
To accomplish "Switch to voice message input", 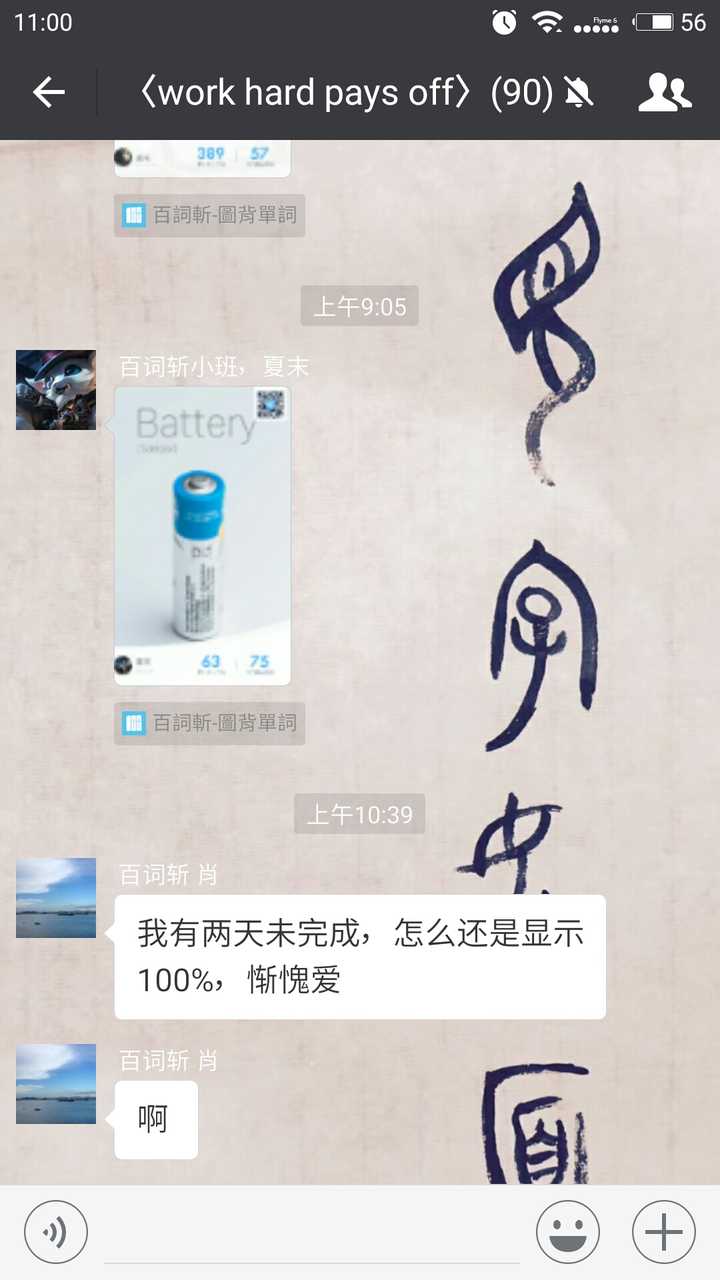I will [56, 1232].
